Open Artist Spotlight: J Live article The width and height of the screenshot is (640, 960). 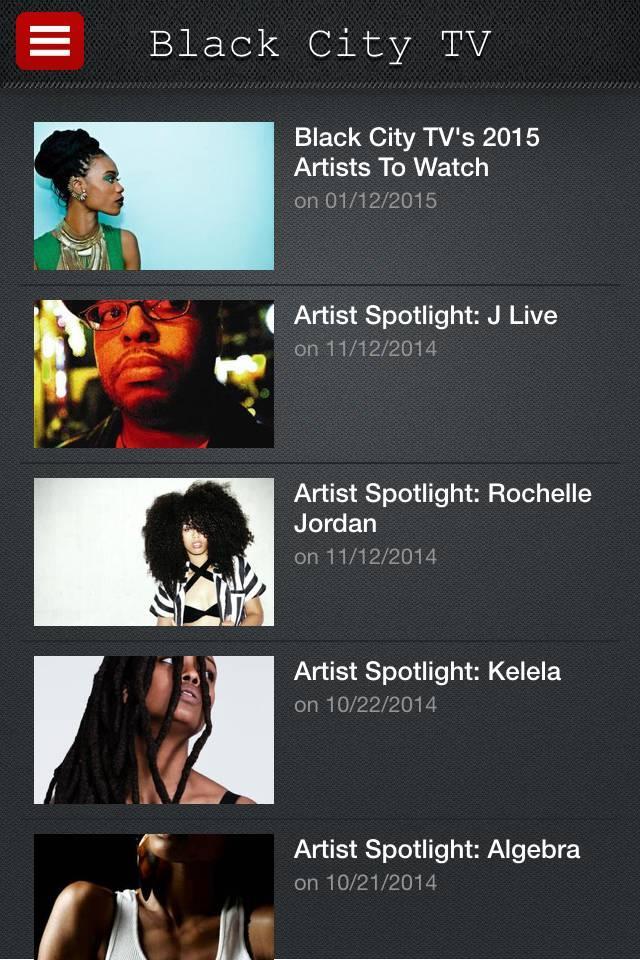coord(425,316)
